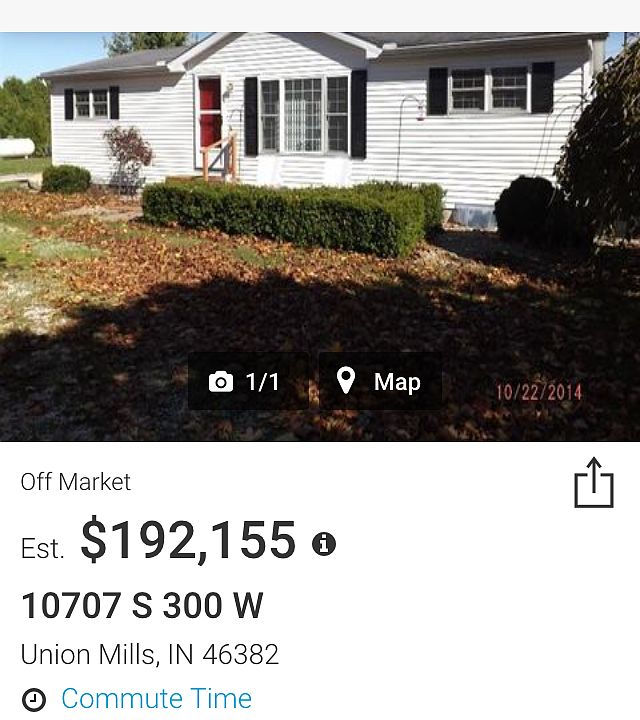The image size is (640, 720).
Task: Open the property photo gallery
Action: [246, 382]
